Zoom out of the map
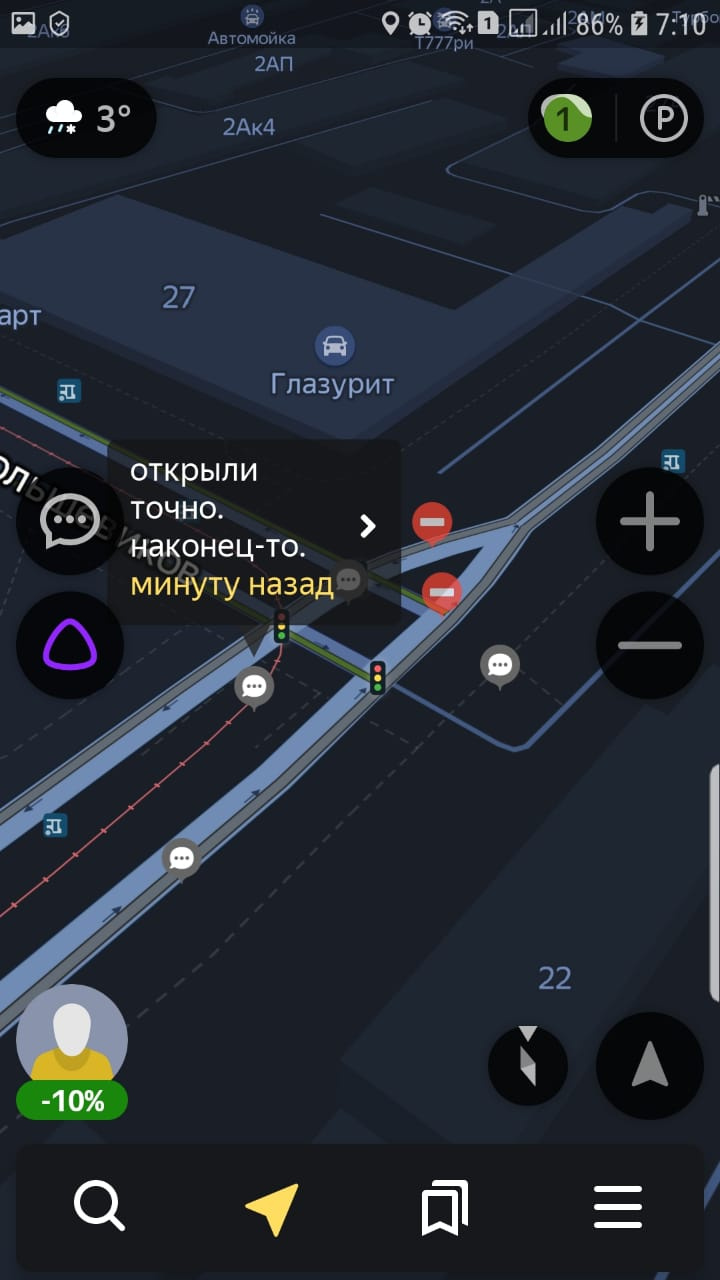Viewport: 720px width, 1280px height. 649,645
